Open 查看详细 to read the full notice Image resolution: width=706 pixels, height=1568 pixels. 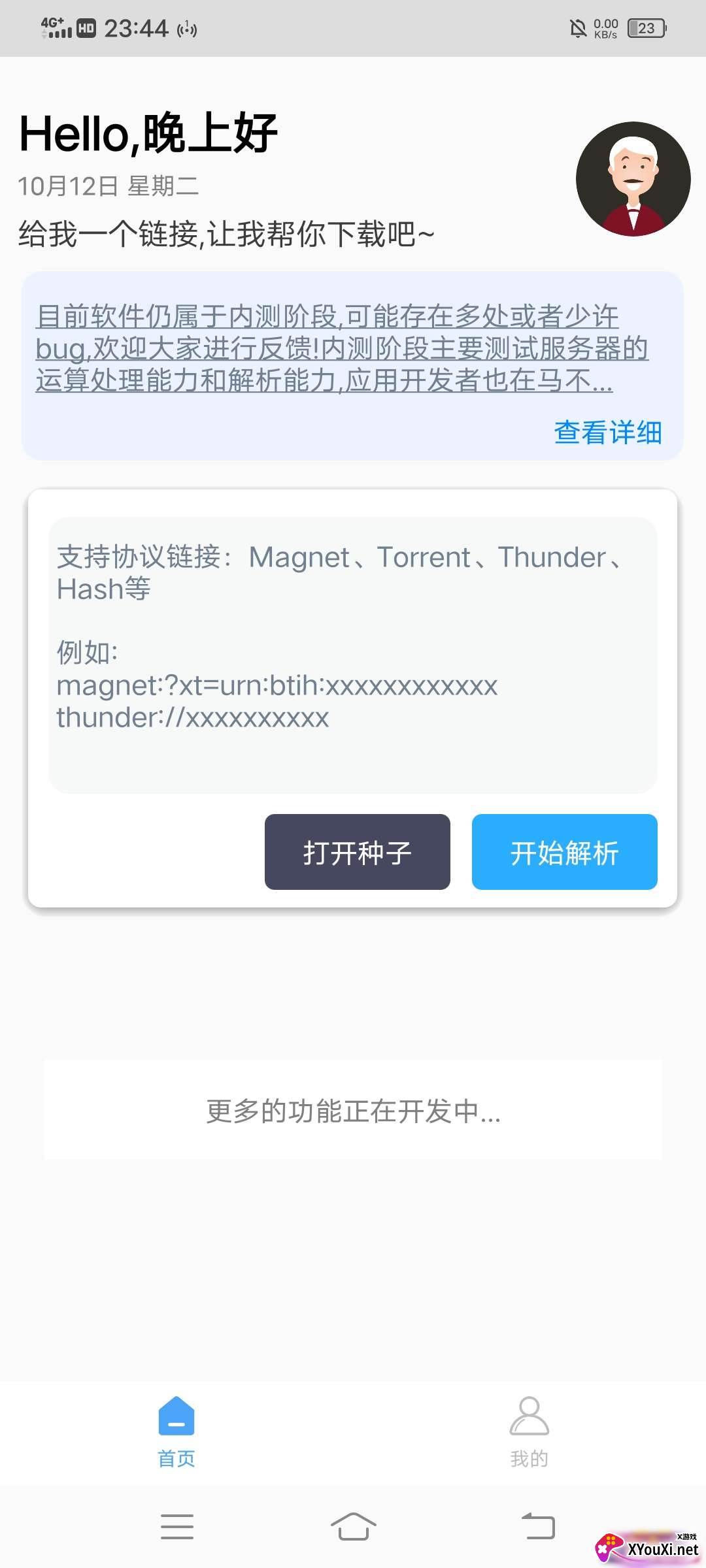tap(608, 433)
